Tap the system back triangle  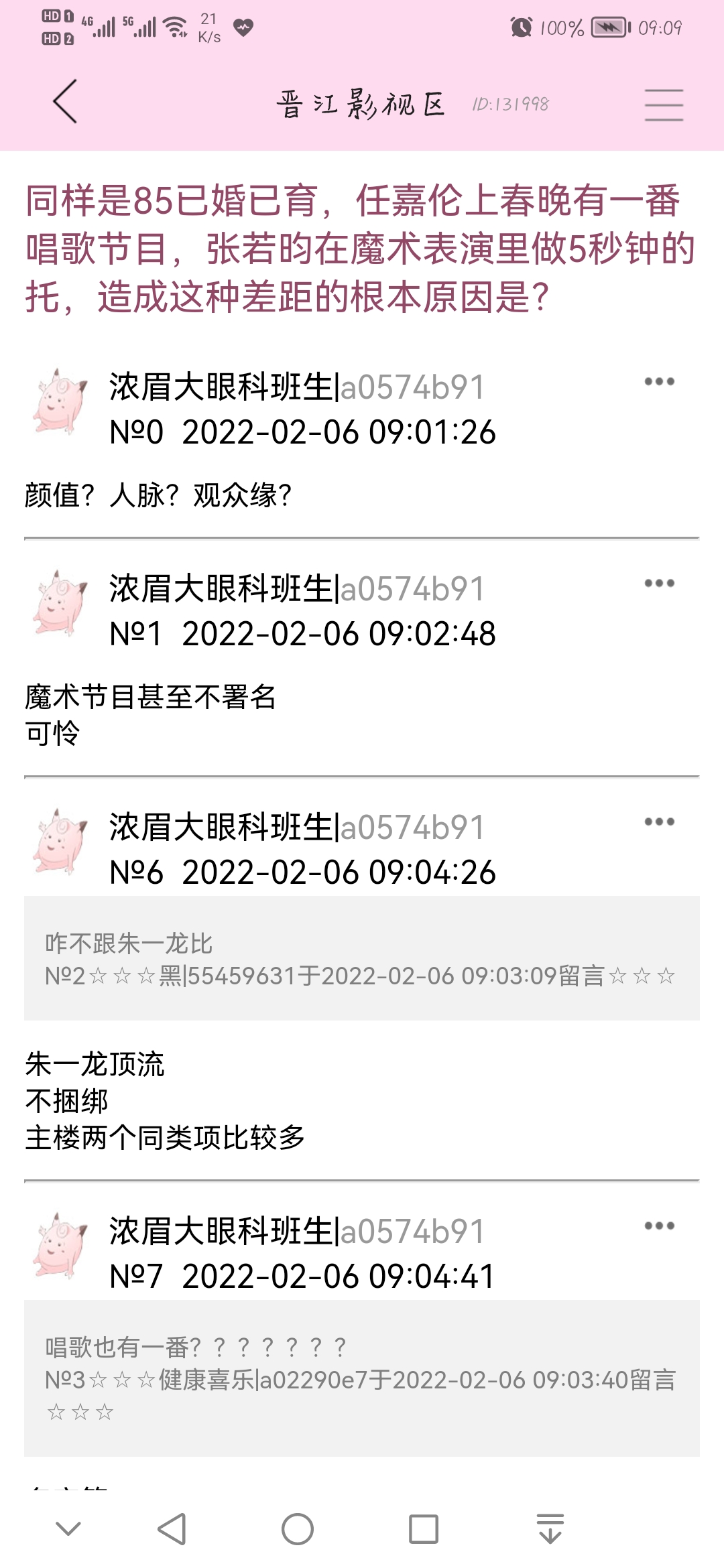pos(172,1529)
